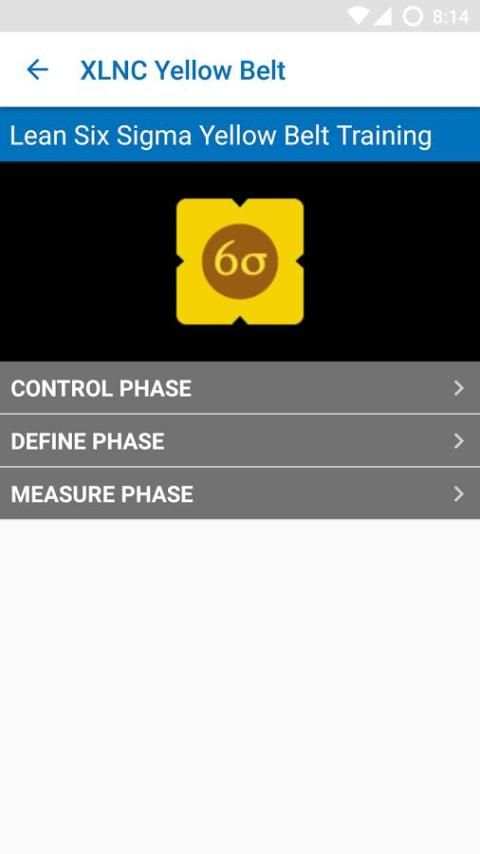Open the Measure Phase section
The image size is (480, 854).
pyautogui.click(x=240, y=493)
